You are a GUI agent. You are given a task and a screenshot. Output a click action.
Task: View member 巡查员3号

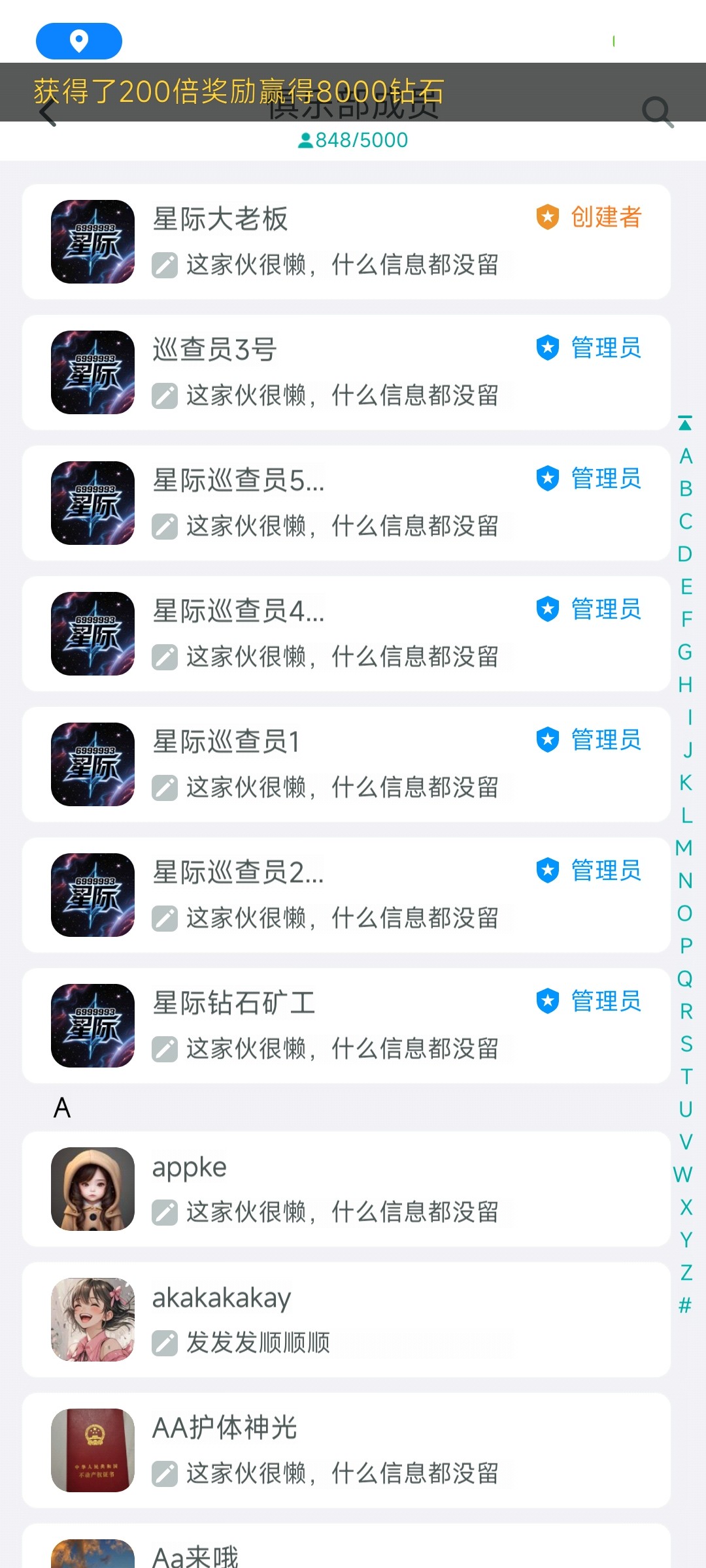[x=346, y=372]
